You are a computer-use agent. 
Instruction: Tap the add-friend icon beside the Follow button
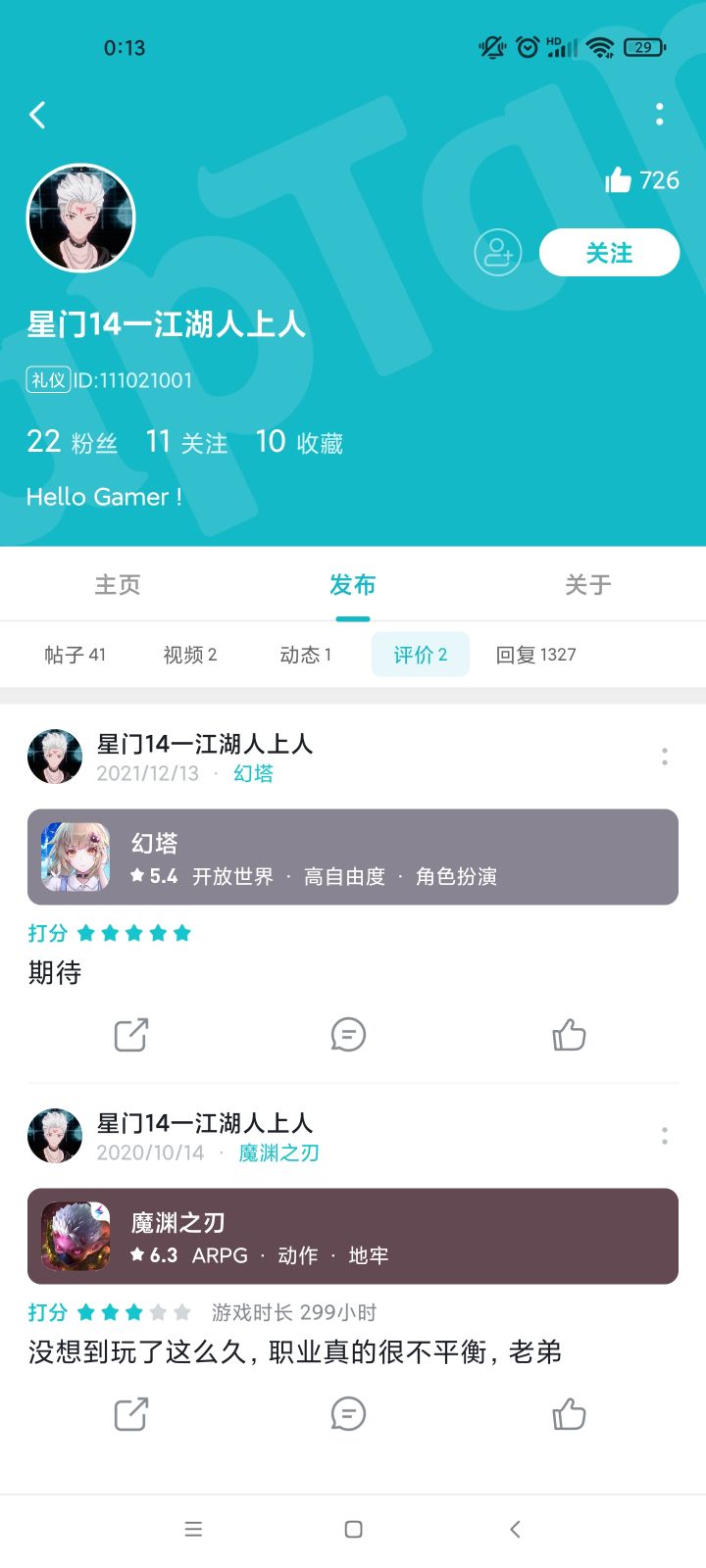click(x=497, y=252)
